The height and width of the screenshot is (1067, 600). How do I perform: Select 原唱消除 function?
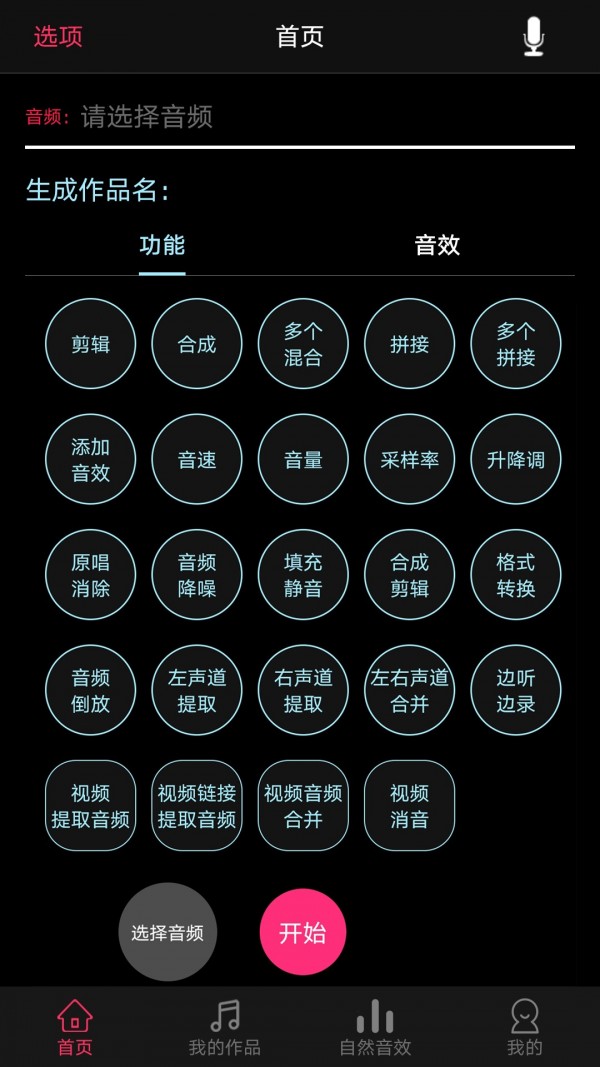coord(91,575)
